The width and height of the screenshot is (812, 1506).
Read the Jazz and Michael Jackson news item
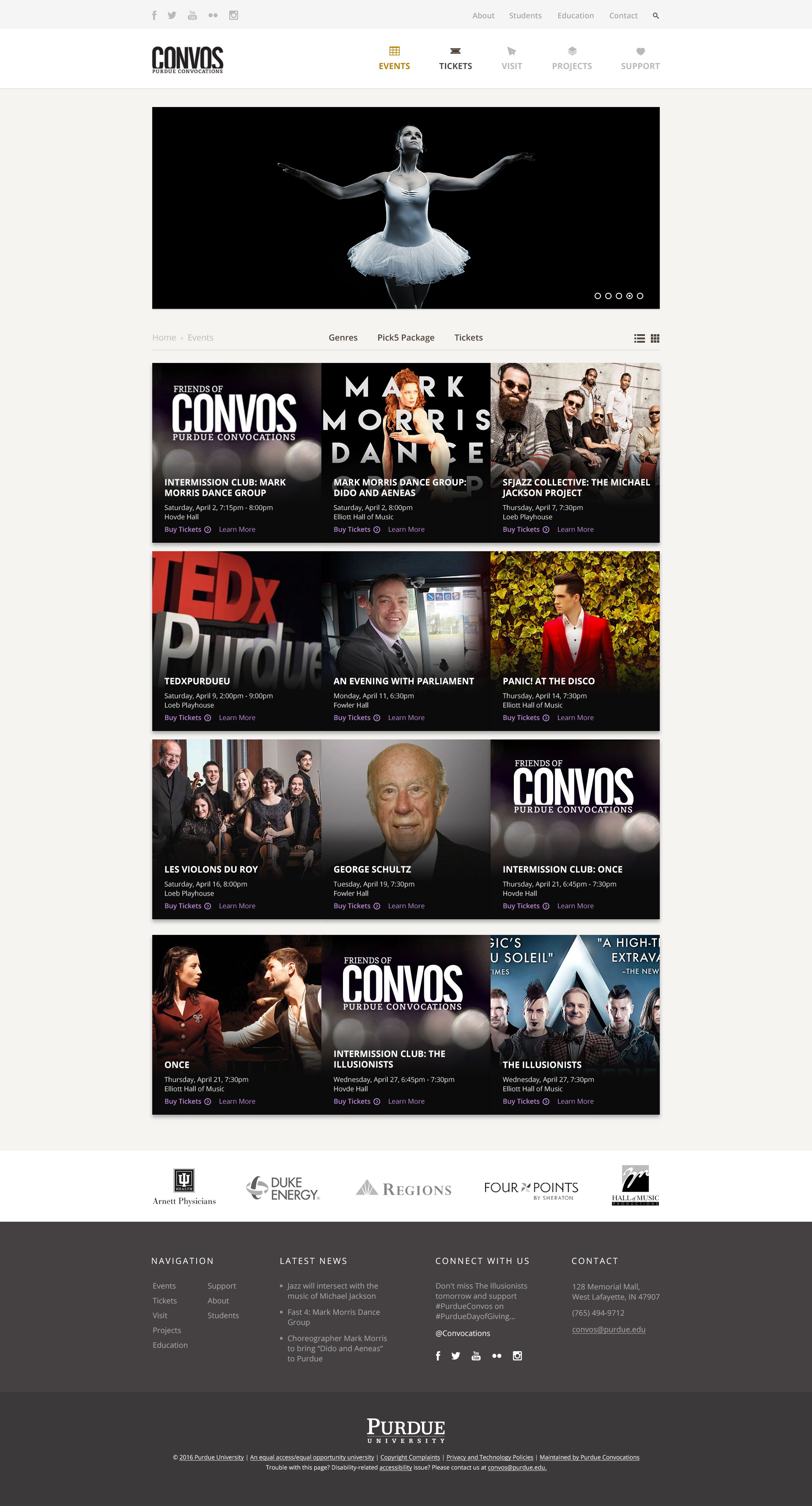[x=332, y=1291]
